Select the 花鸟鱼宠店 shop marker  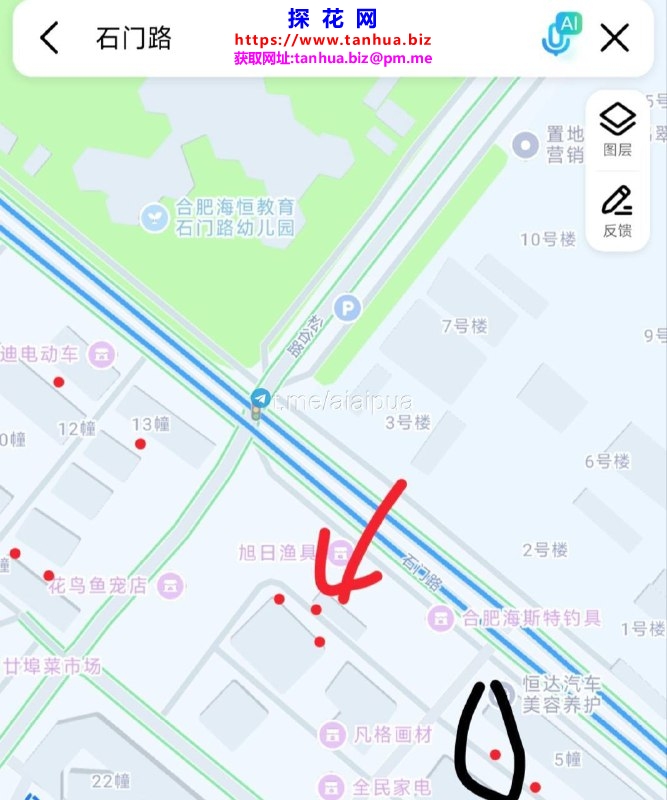pyautogui.click(x=172, y=585)
